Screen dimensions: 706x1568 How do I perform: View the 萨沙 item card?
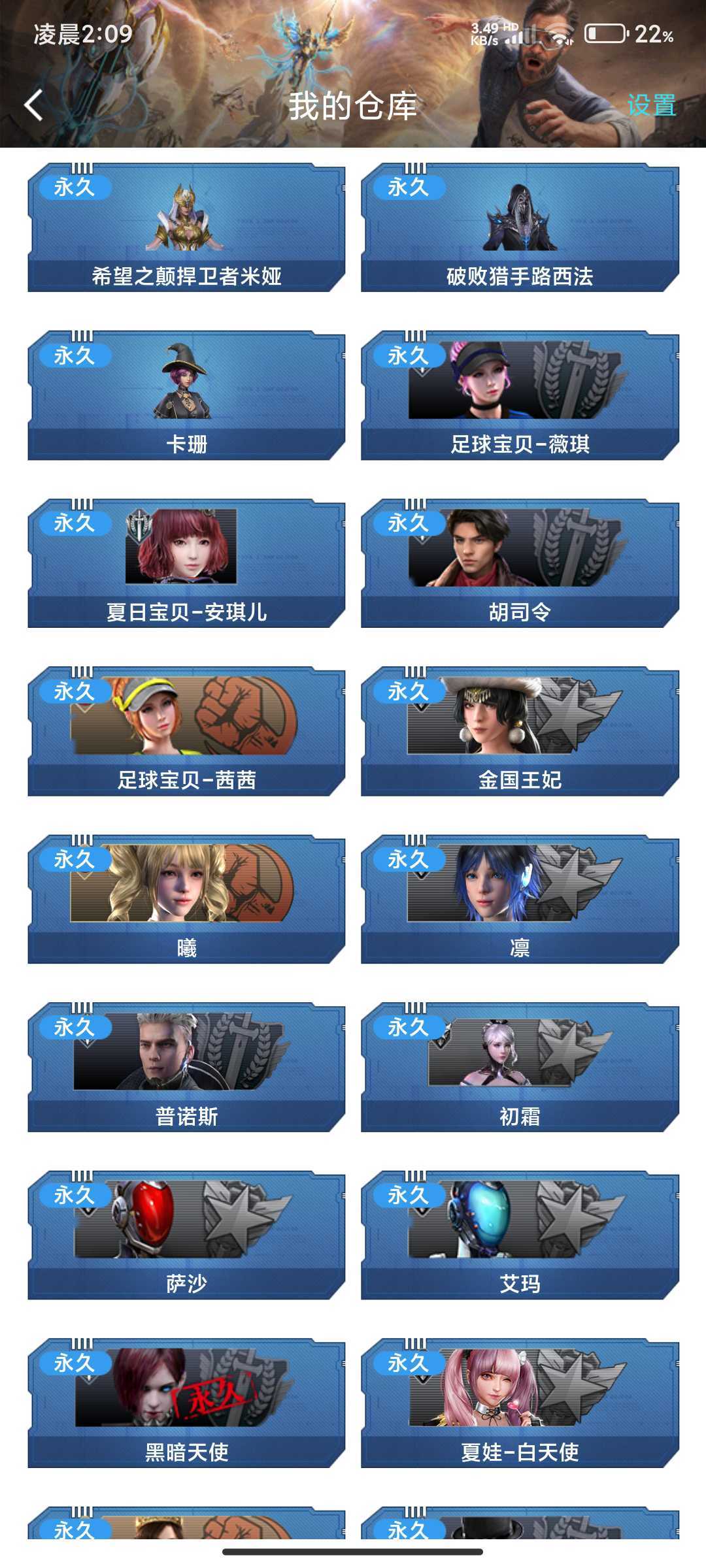click(186, 1235)
